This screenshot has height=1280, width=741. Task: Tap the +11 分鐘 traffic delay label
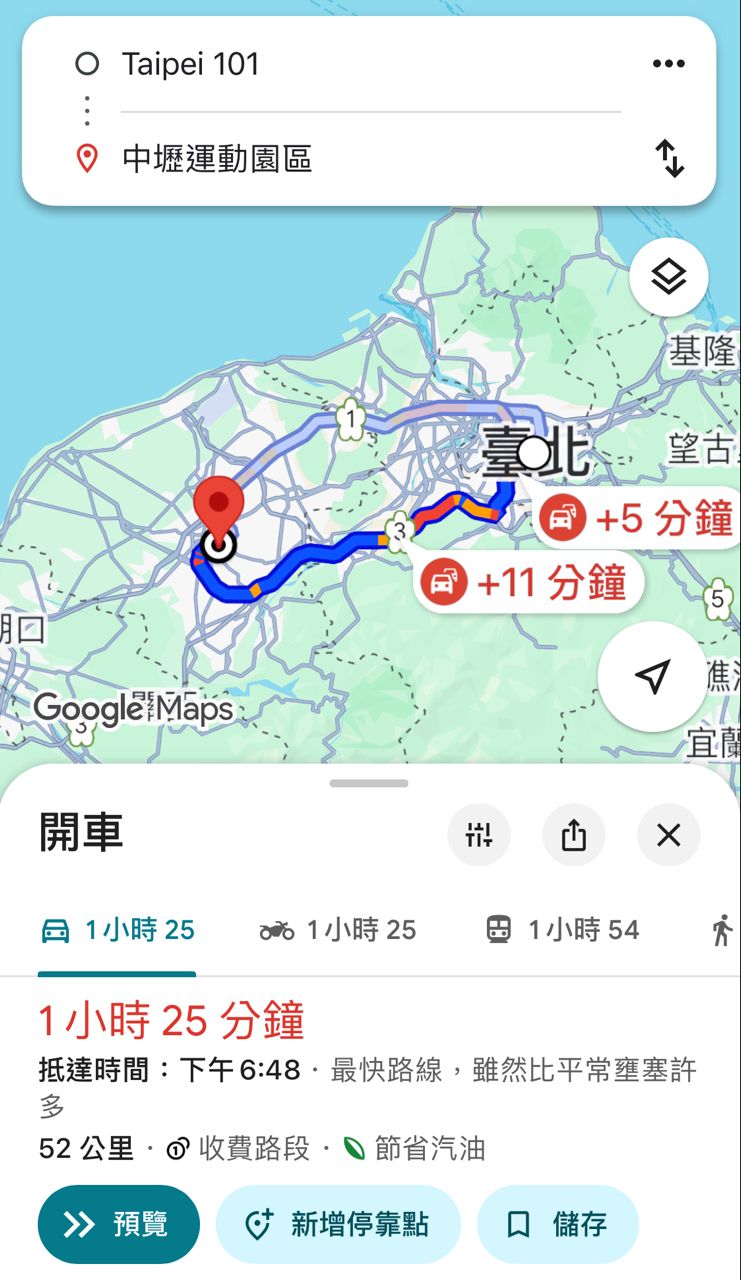click(x=527, y=583)
